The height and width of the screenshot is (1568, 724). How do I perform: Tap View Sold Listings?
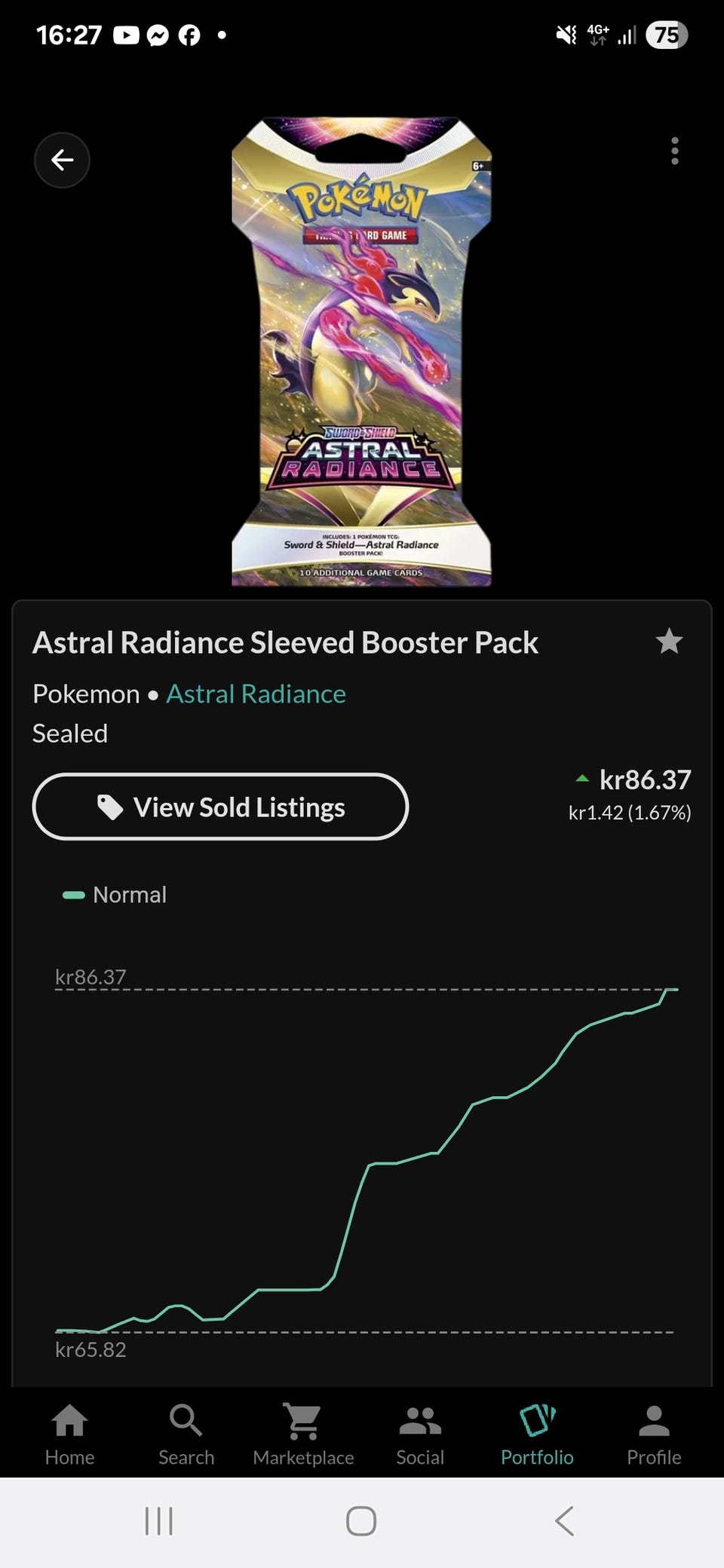coord(220,807)
